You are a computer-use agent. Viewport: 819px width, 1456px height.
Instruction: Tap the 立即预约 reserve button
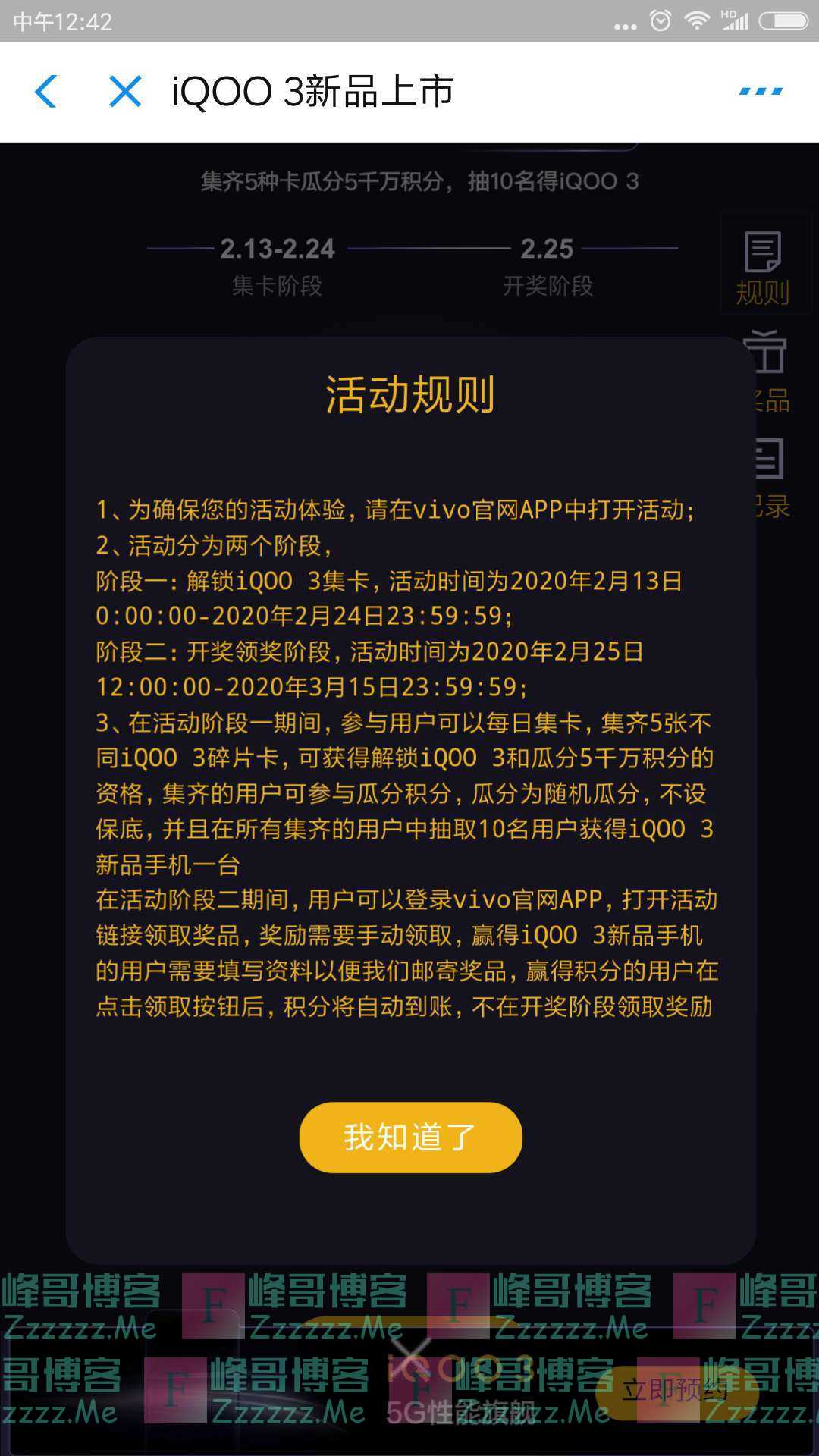(676, 1391)
